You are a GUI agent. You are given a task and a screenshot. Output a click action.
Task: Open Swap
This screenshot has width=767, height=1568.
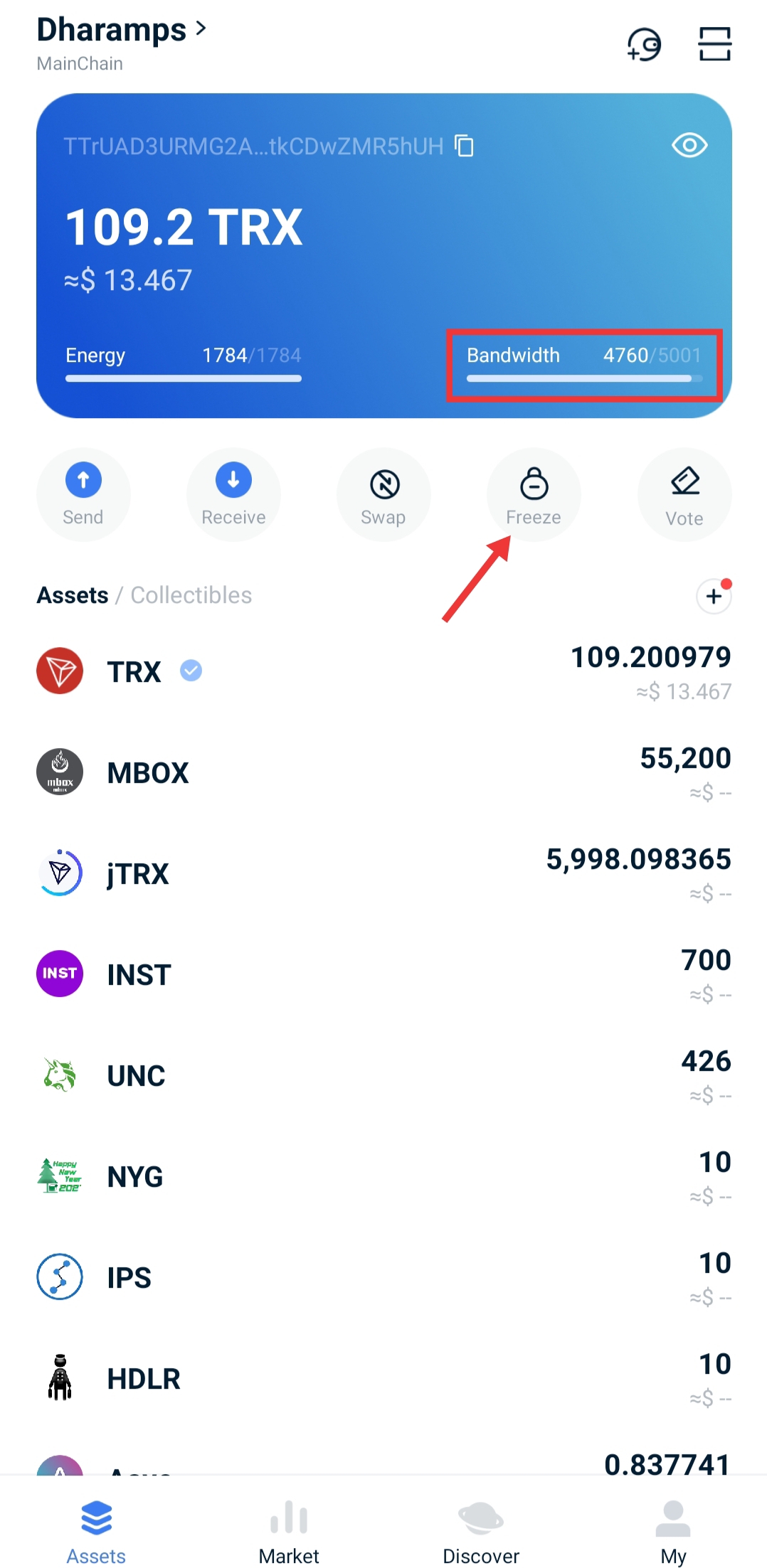point(383,495)
